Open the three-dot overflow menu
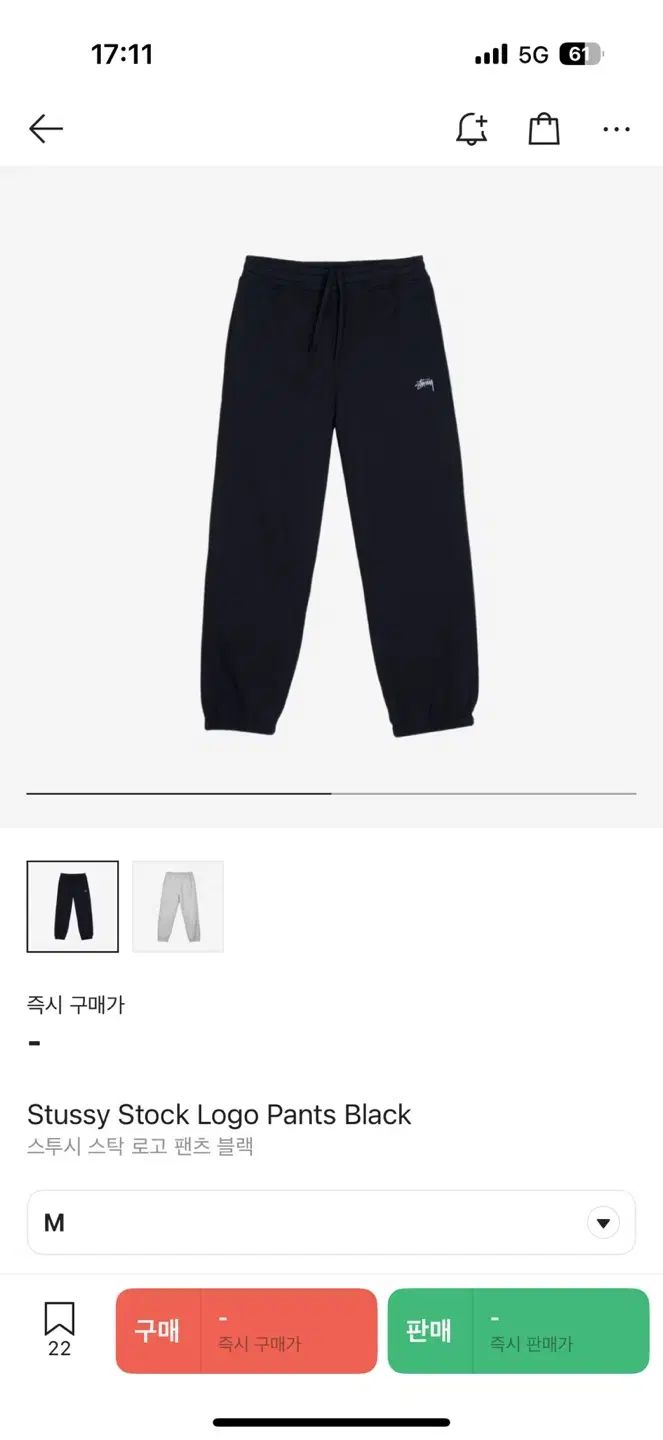 tap(616, 129)
